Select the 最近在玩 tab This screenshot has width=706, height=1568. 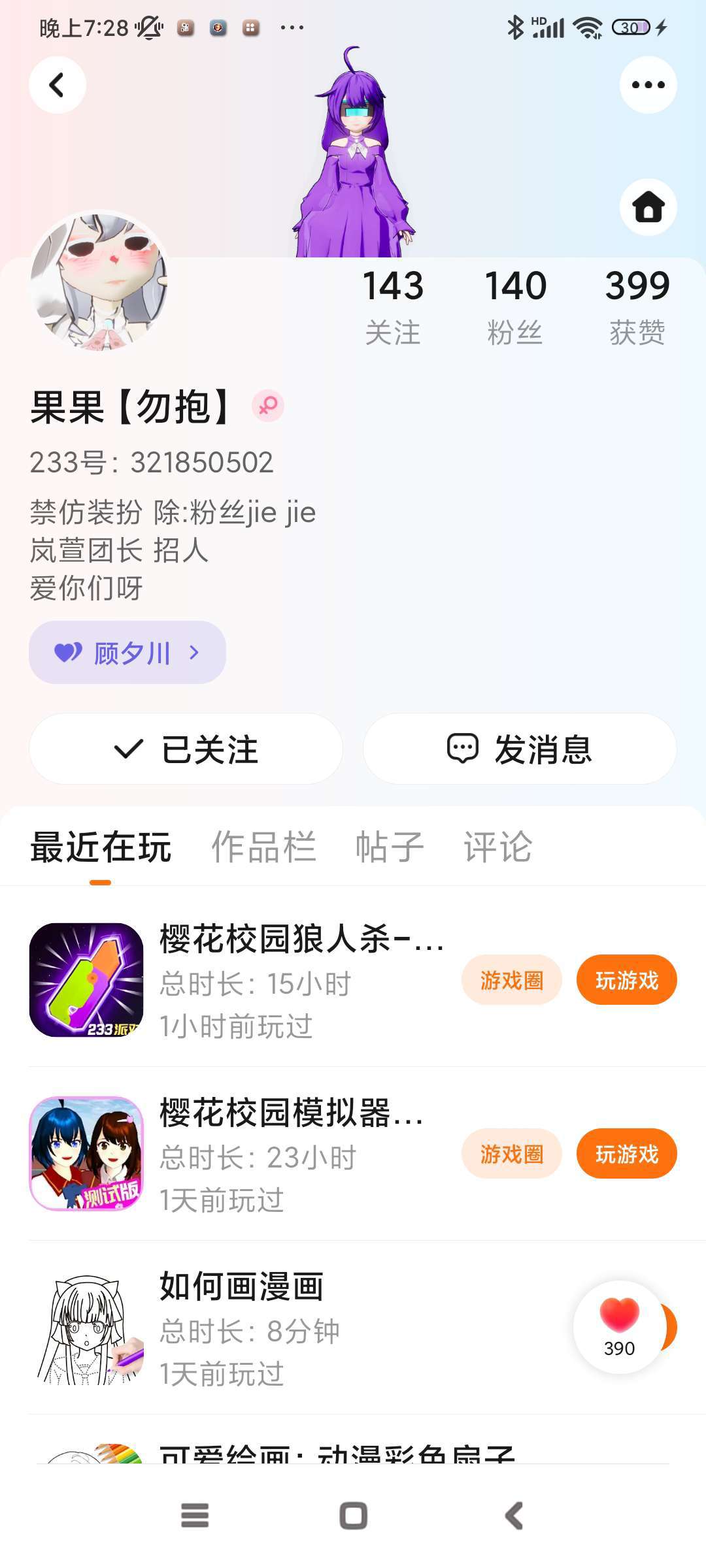pyautogui.click(x=101, y=847)
